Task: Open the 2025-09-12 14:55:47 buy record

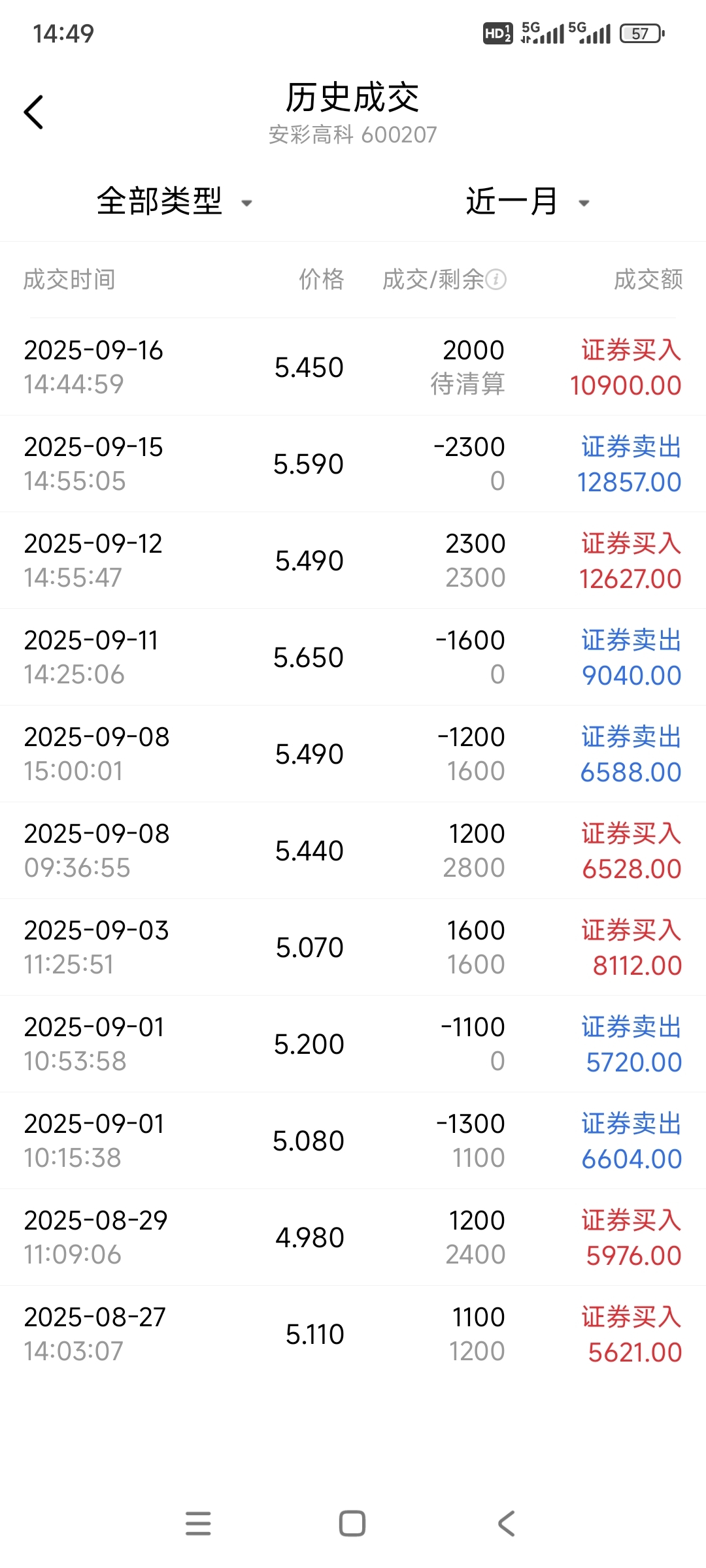Action: 353,561
